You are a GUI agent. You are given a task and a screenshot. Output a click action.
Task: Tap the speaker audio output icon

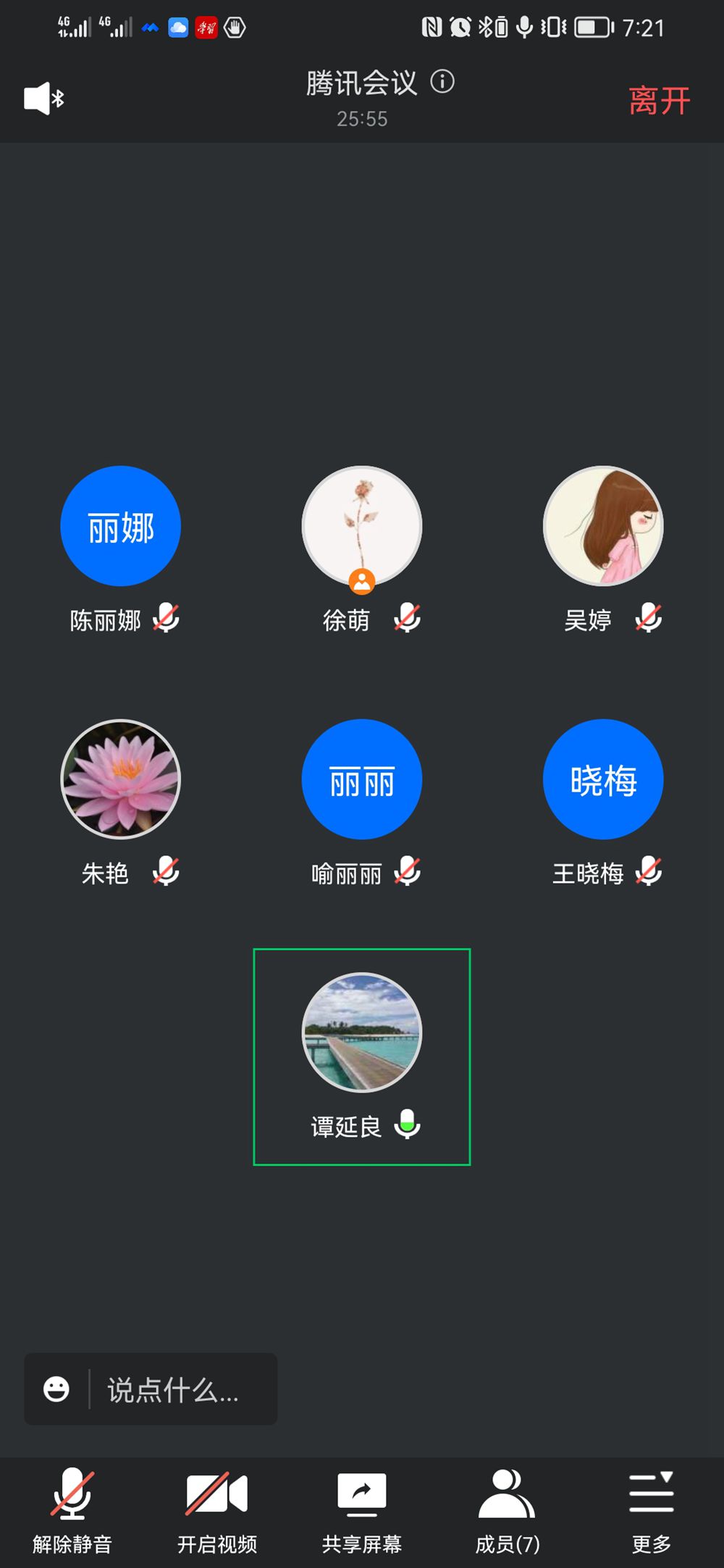(x=43, y=98)
